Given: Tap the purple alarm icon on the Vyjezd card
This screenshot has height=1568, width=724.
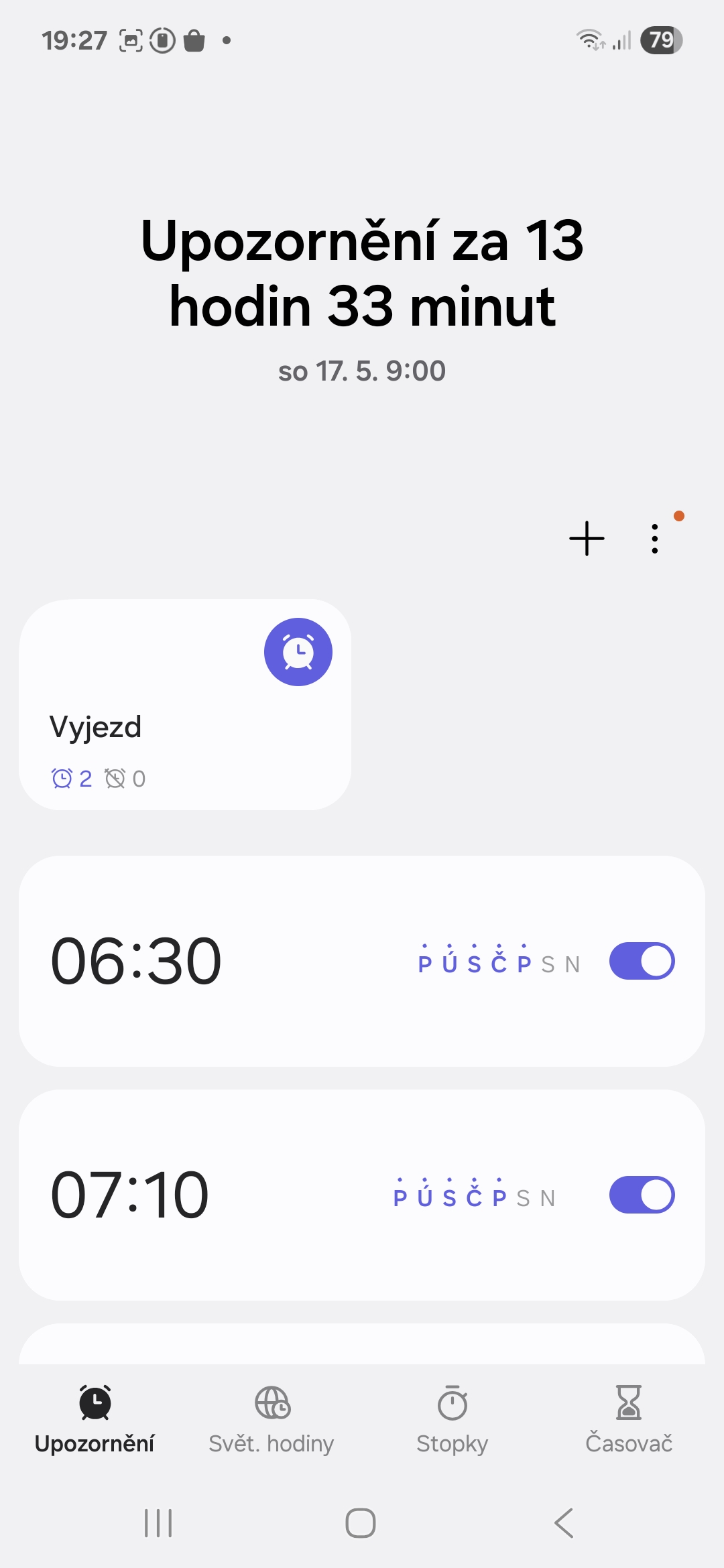Looking at the screenshot, I should pos(298,652).
